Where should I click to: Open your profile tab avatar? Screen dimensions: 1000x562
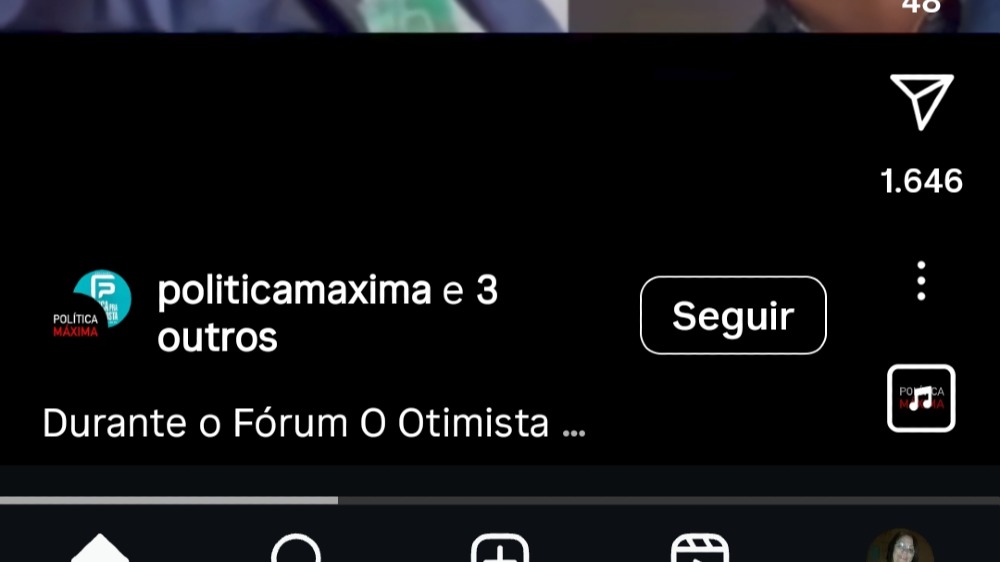tap(899, 548)
